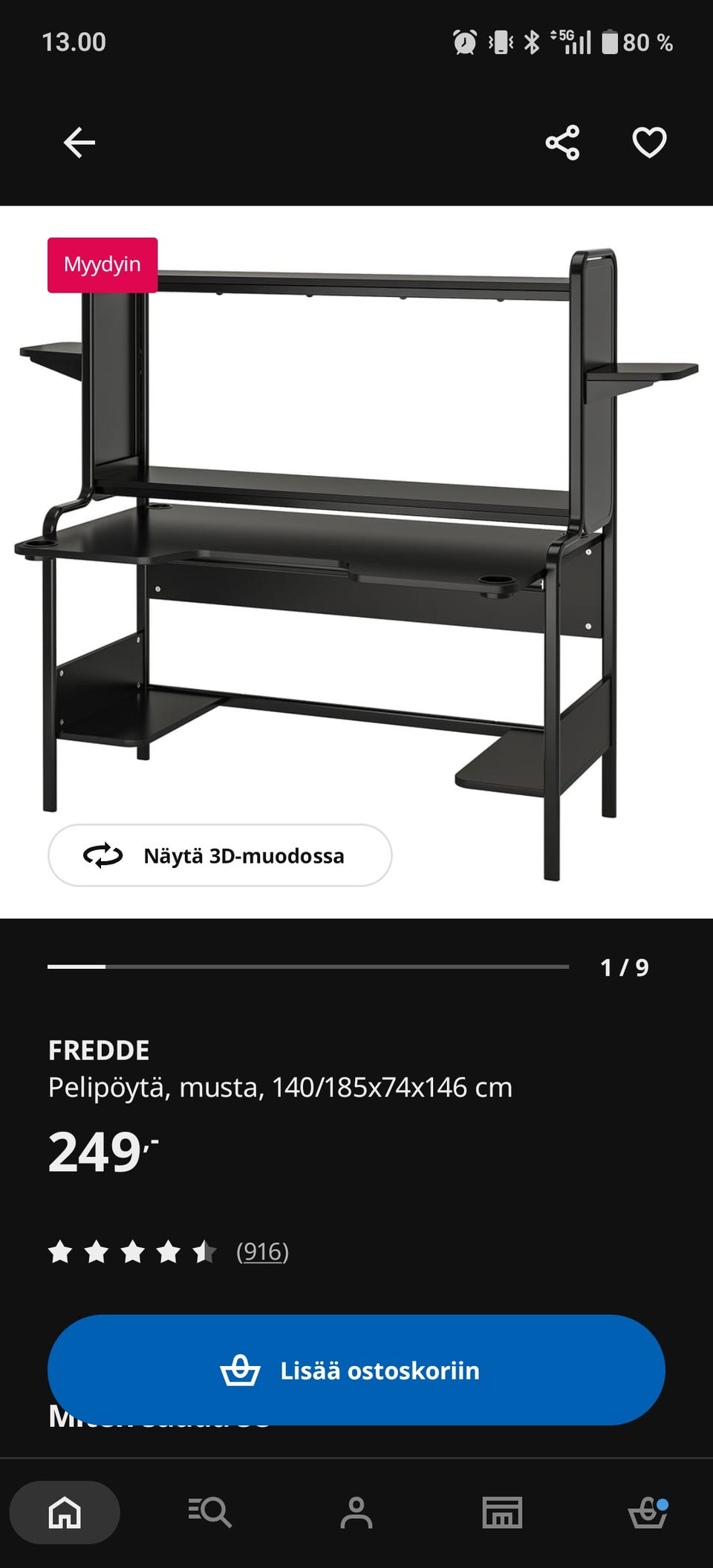Open the profile account tab
The image size is (713, 1568).
click(x=356, y=1512)
